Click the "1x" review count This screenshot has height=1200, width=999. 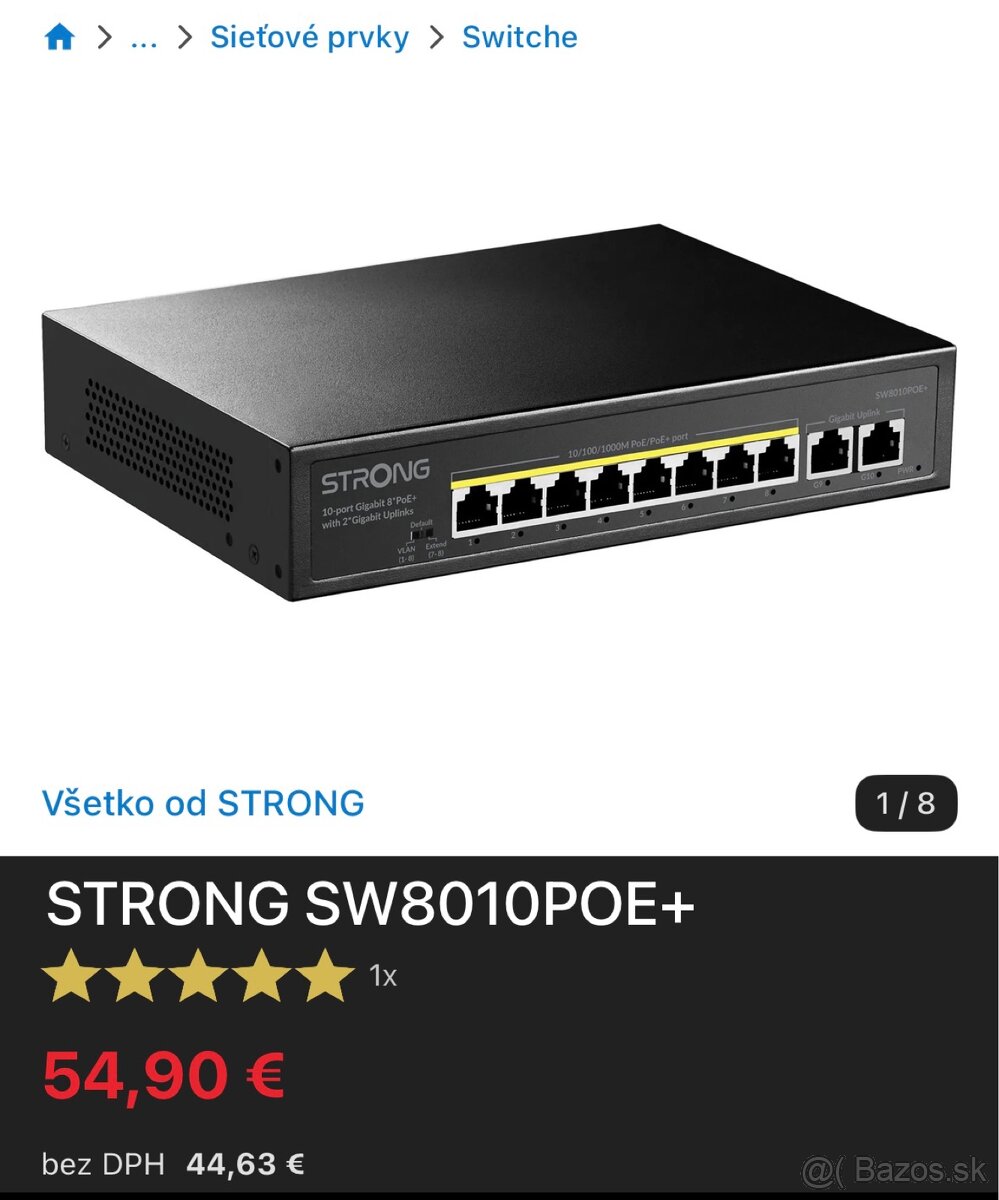pyautogui.click(x=383, y=973)
